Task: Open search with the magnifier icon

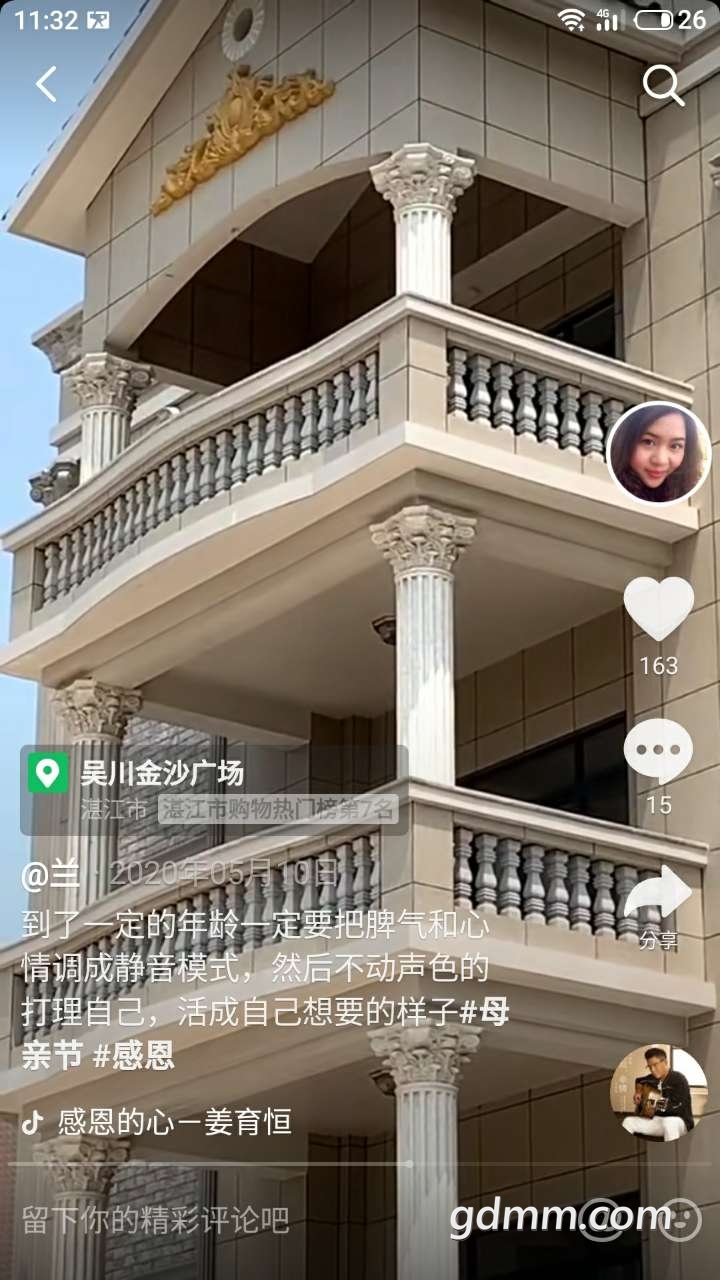Action: [662, 86]
